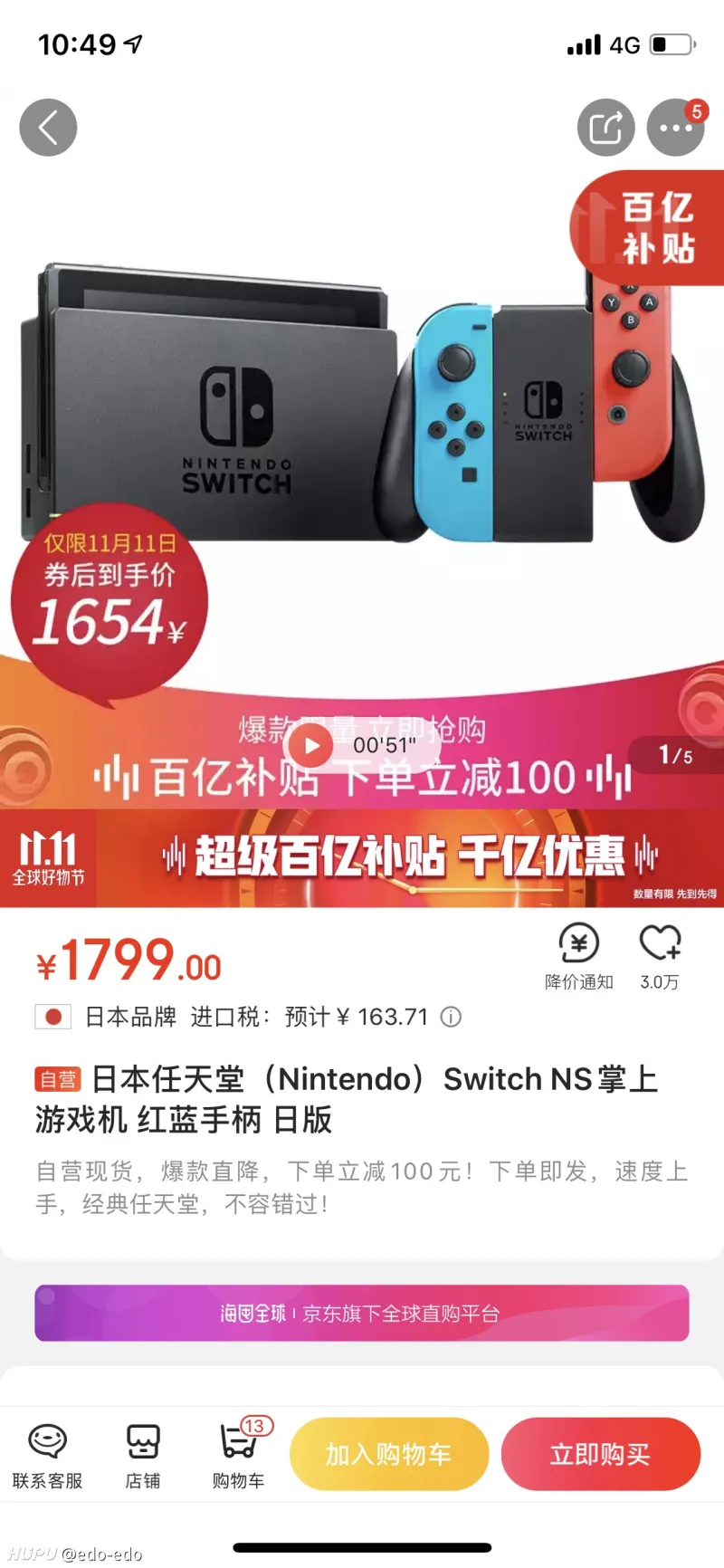The width and height of the screenshot is (724, 1568).
Task: Enable 降价通知 price drop alert
Action: click(579, 955)
